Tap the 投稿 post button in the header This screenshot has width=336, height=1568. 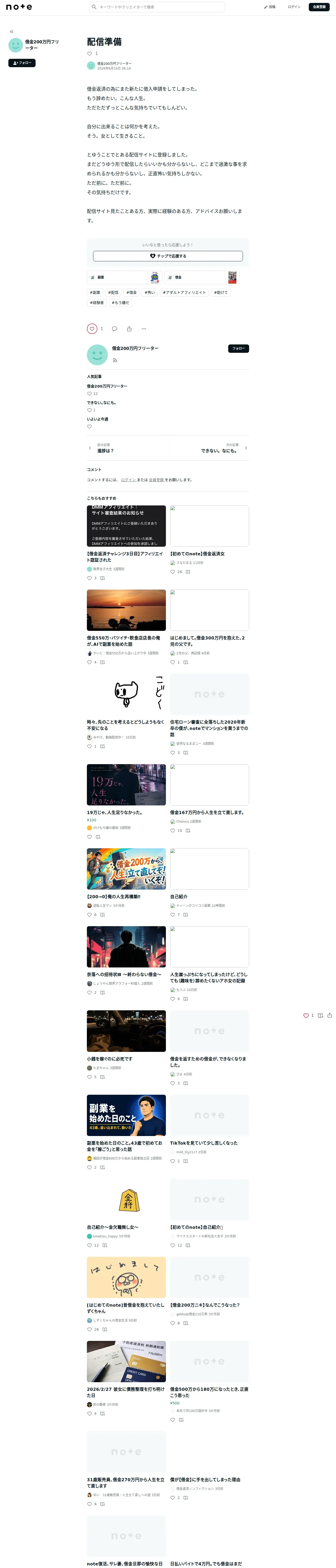coord(270,7)
